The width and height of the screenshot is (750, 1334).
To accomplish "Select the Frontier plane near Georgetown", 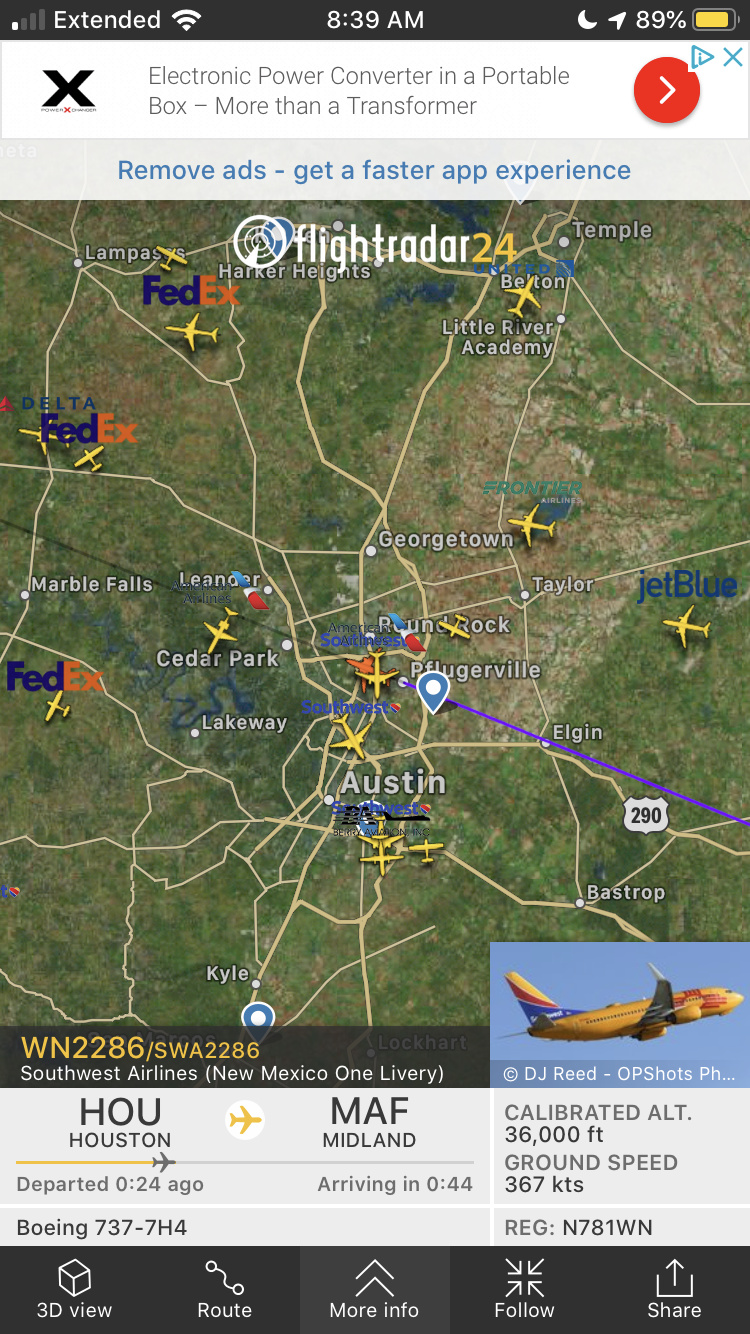I will tap(531, 523).
